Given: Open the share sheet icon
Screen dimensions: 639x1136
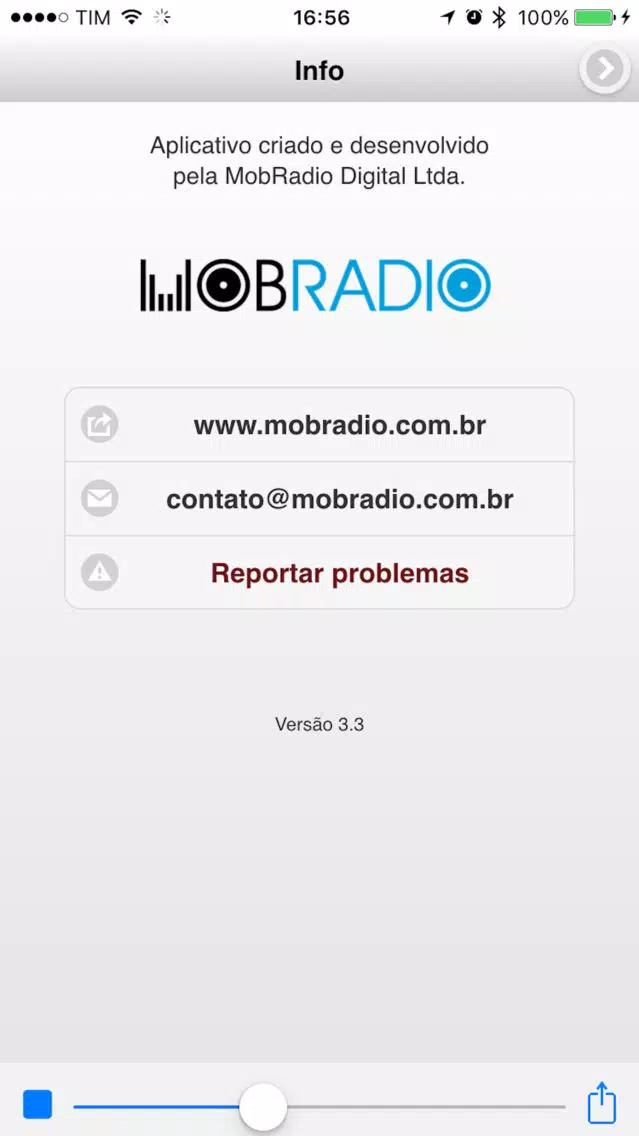Looking at the screenshot, I should tap(601, 1103).
